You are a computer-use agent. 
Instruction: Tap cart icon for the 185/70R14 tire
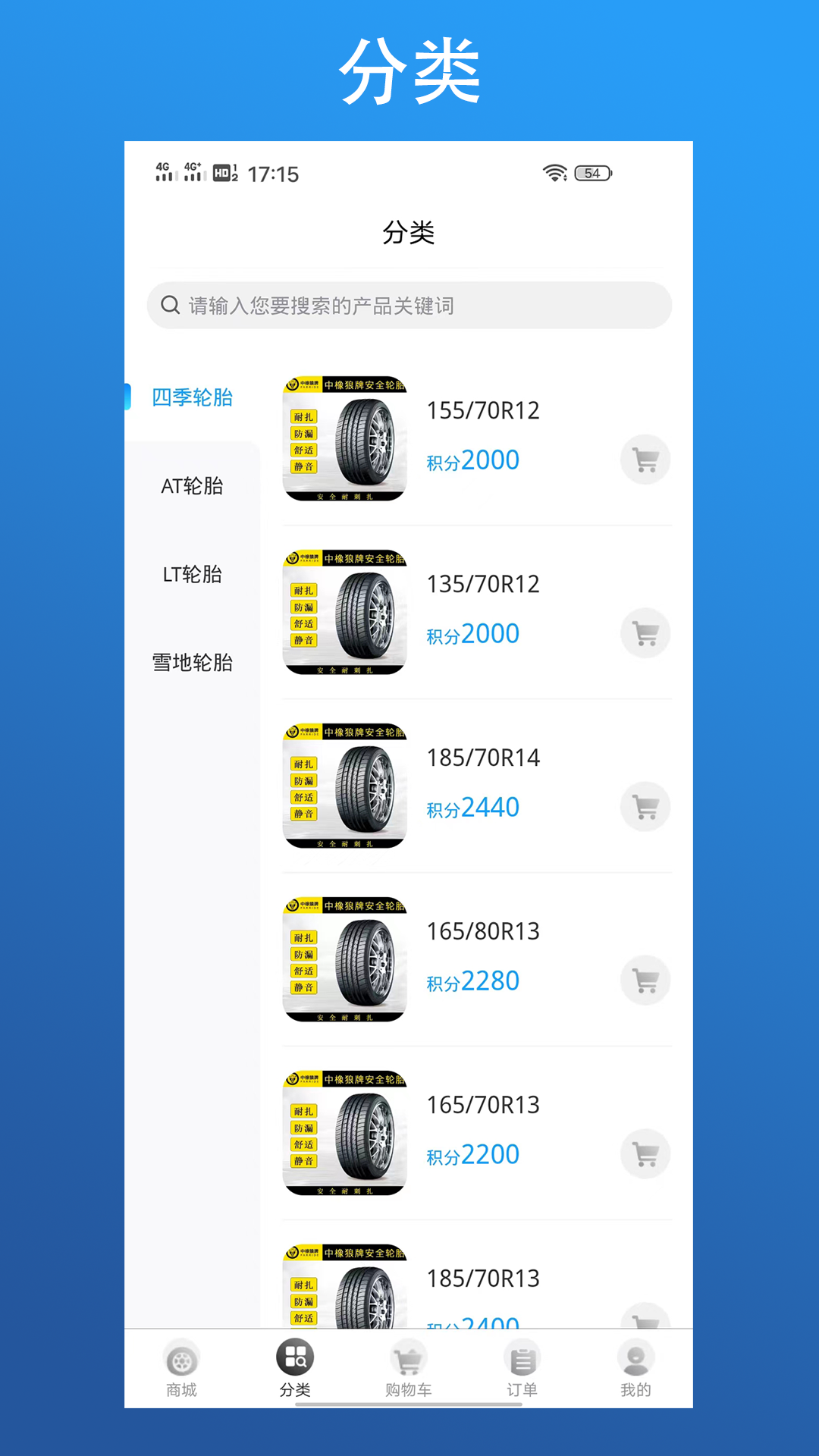(x=645, y=807)
